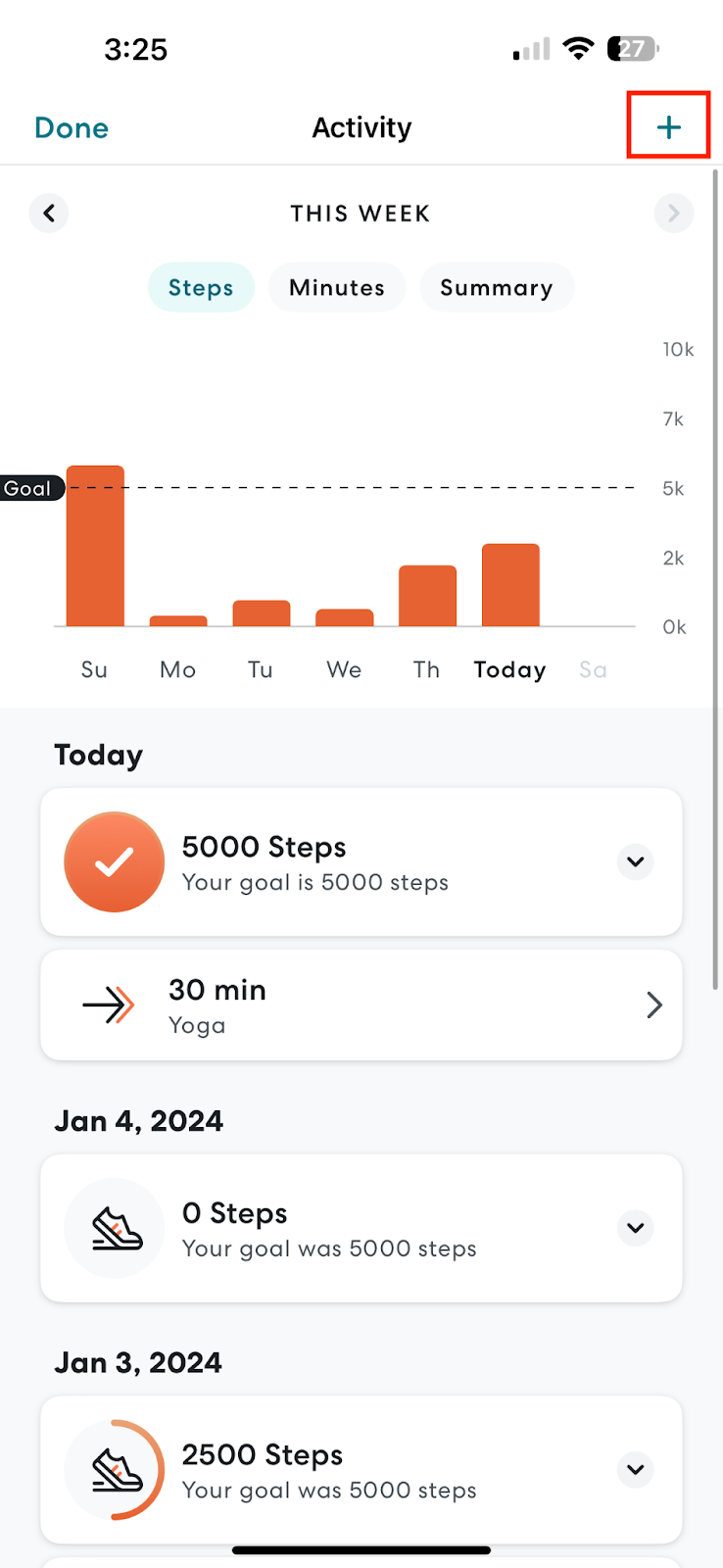Open the 30 min Yoga details chevron
The width and height of the screenshot is (723, 1568).
(x=654, y=1004)
